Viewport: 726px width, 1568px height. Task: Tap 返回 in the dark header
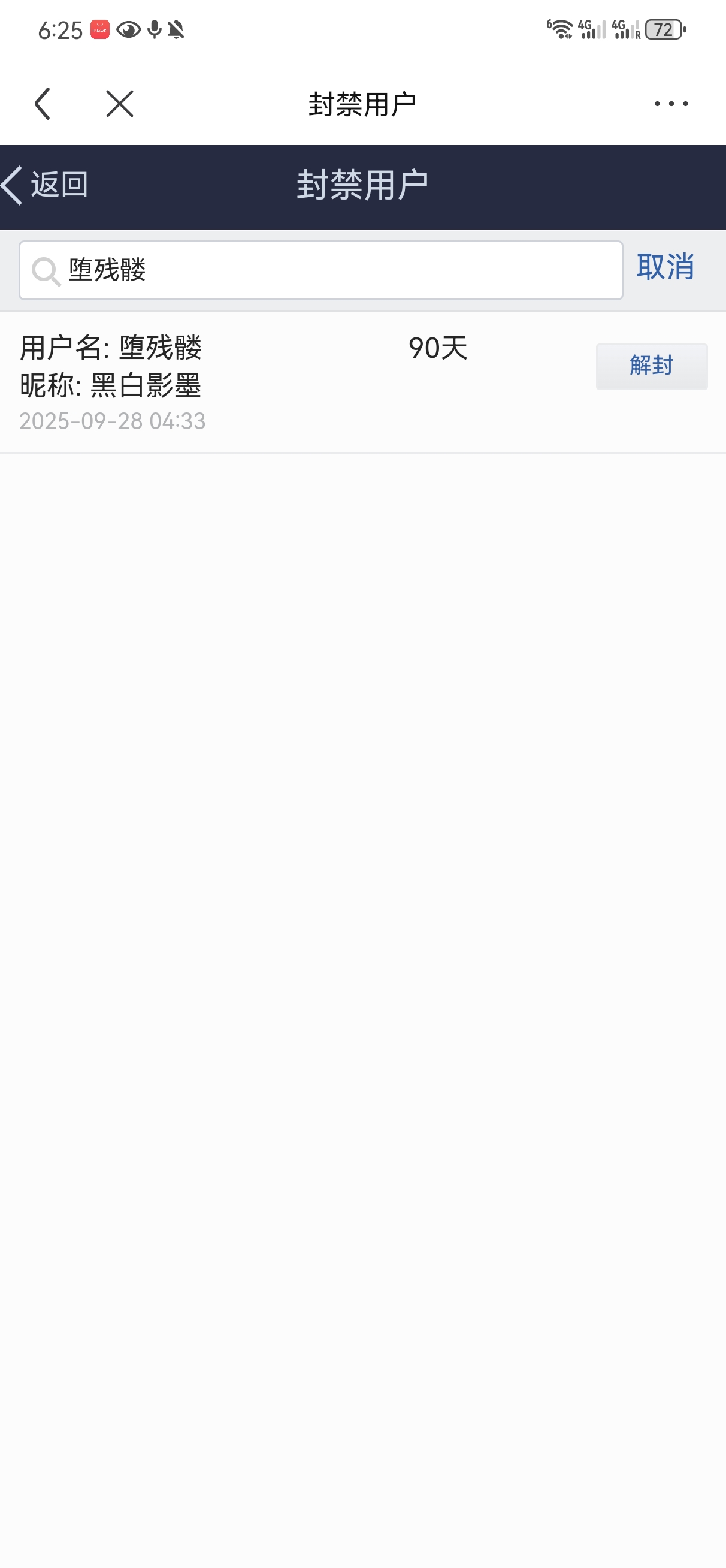tap(46, 185)
